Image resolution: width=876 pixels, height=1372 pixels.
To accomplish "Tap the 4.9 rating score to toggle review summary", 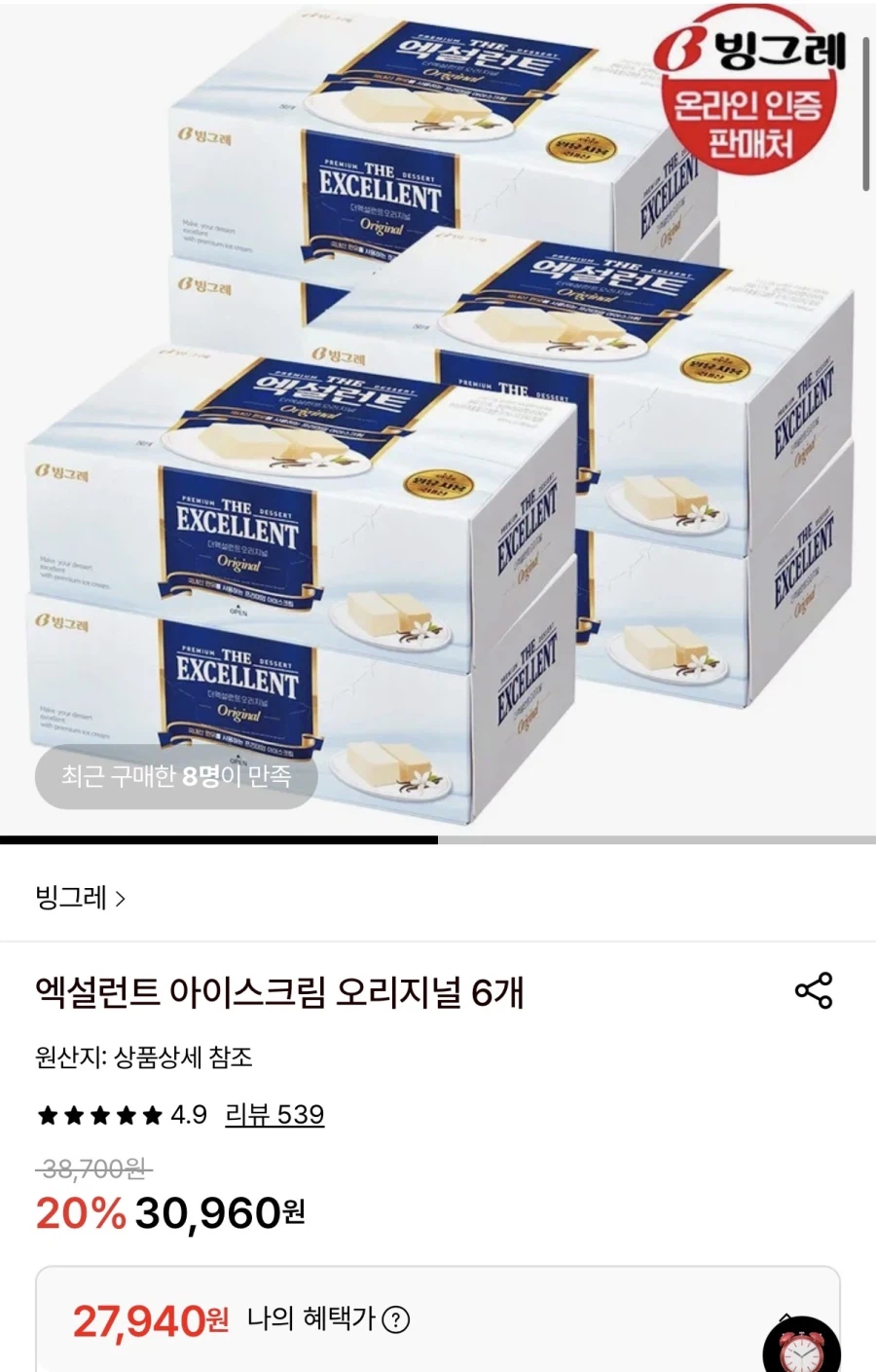I will click(188, 1116).
